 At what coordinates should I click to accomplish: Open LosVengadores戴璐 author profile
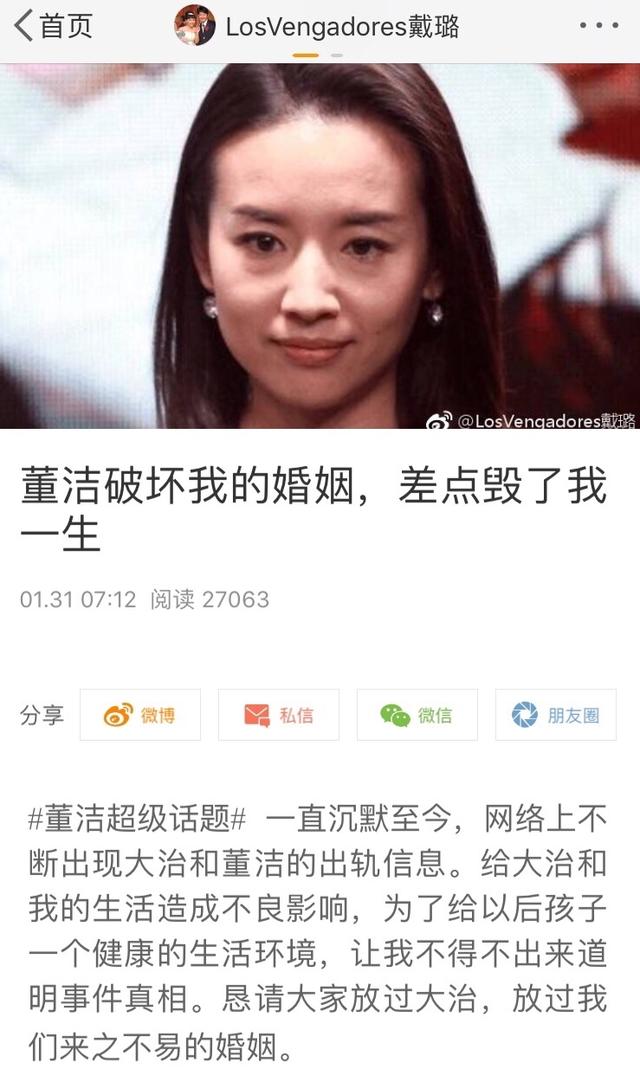[x=318, y=26]
